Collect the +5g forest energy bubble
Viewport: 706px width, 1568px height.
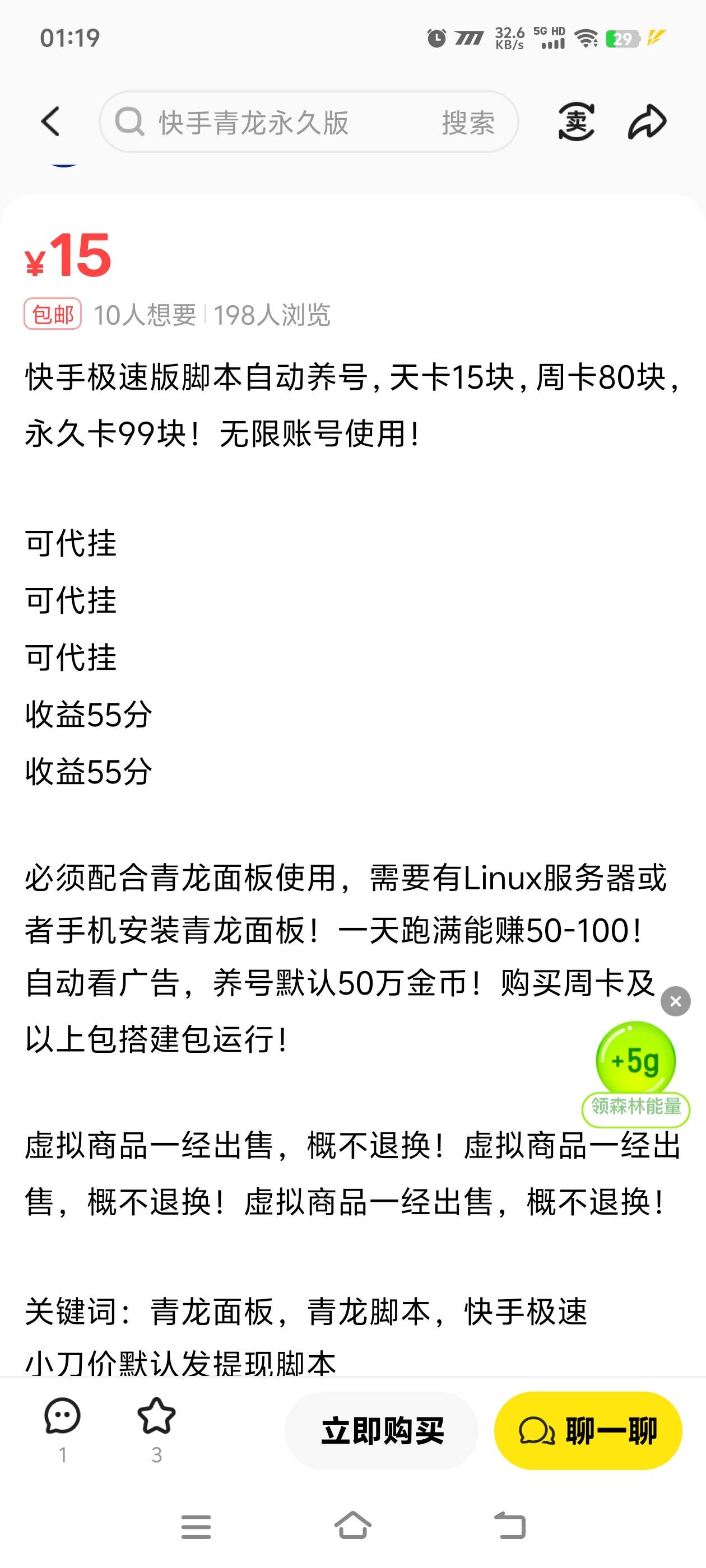635,1060
